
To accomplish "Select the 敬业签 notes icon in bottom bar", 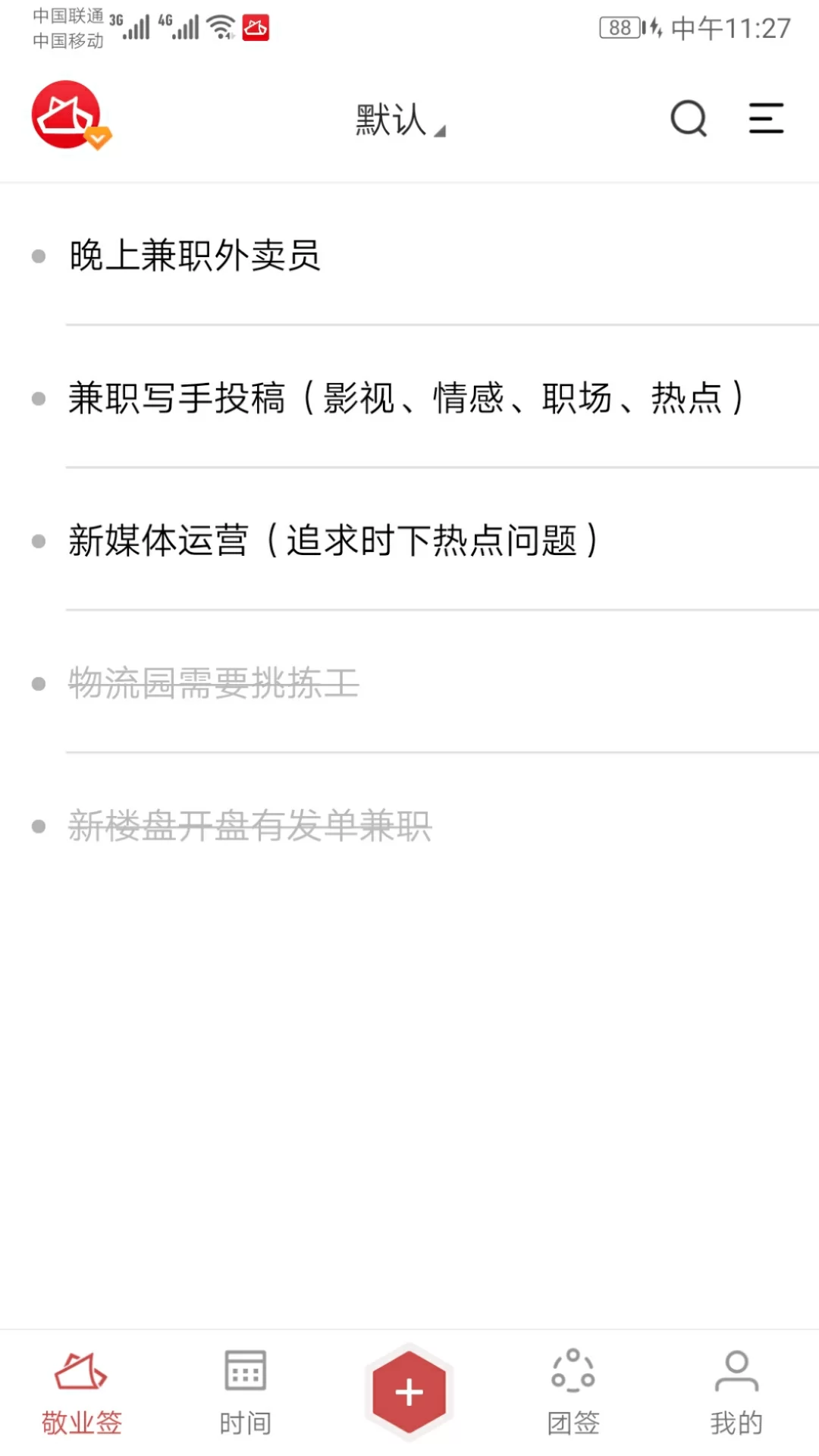I will click(x=80, y=1380).
